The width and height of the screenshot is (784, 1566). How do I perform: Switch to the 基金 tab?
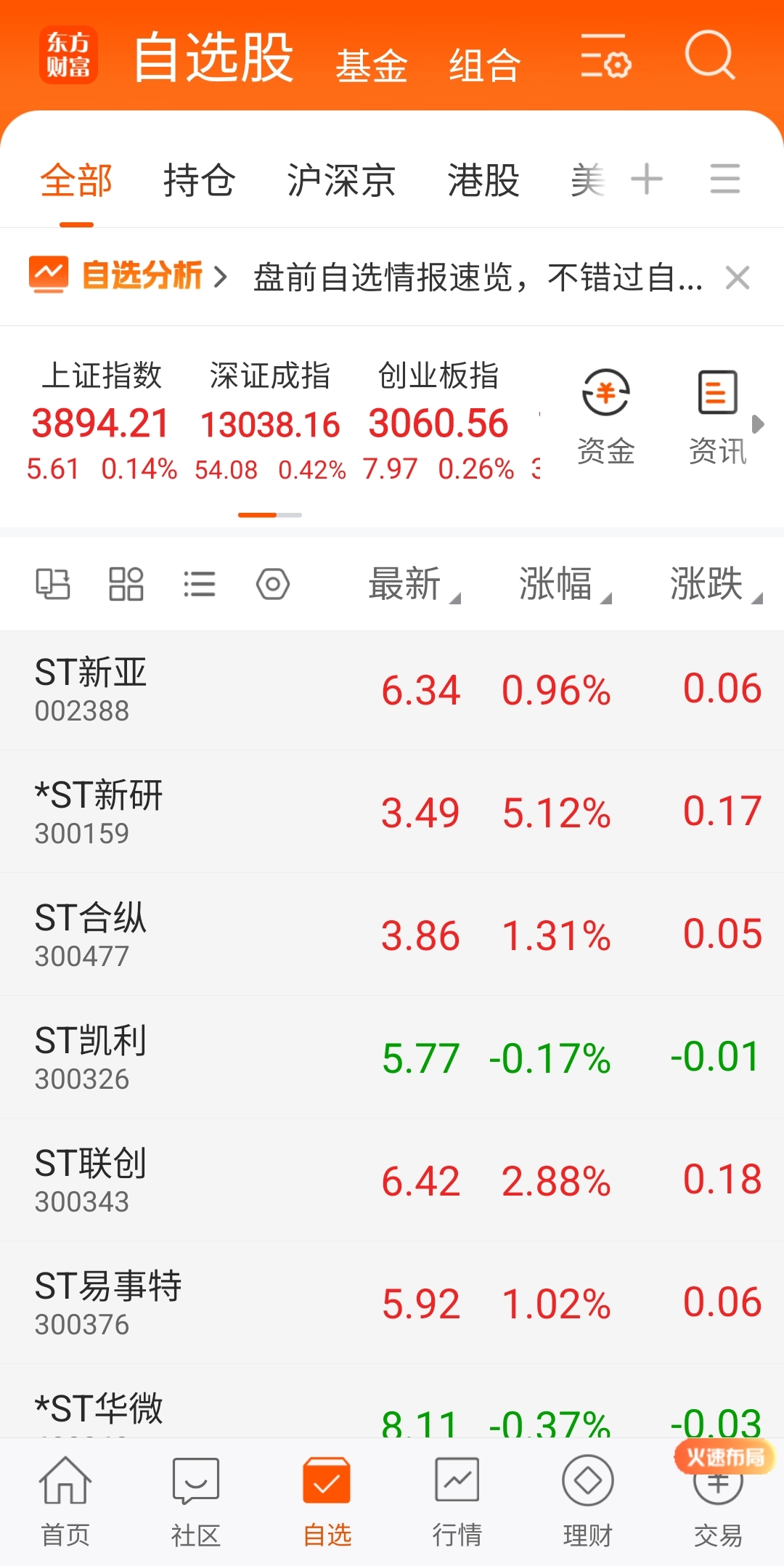click(x=372, y=65)
